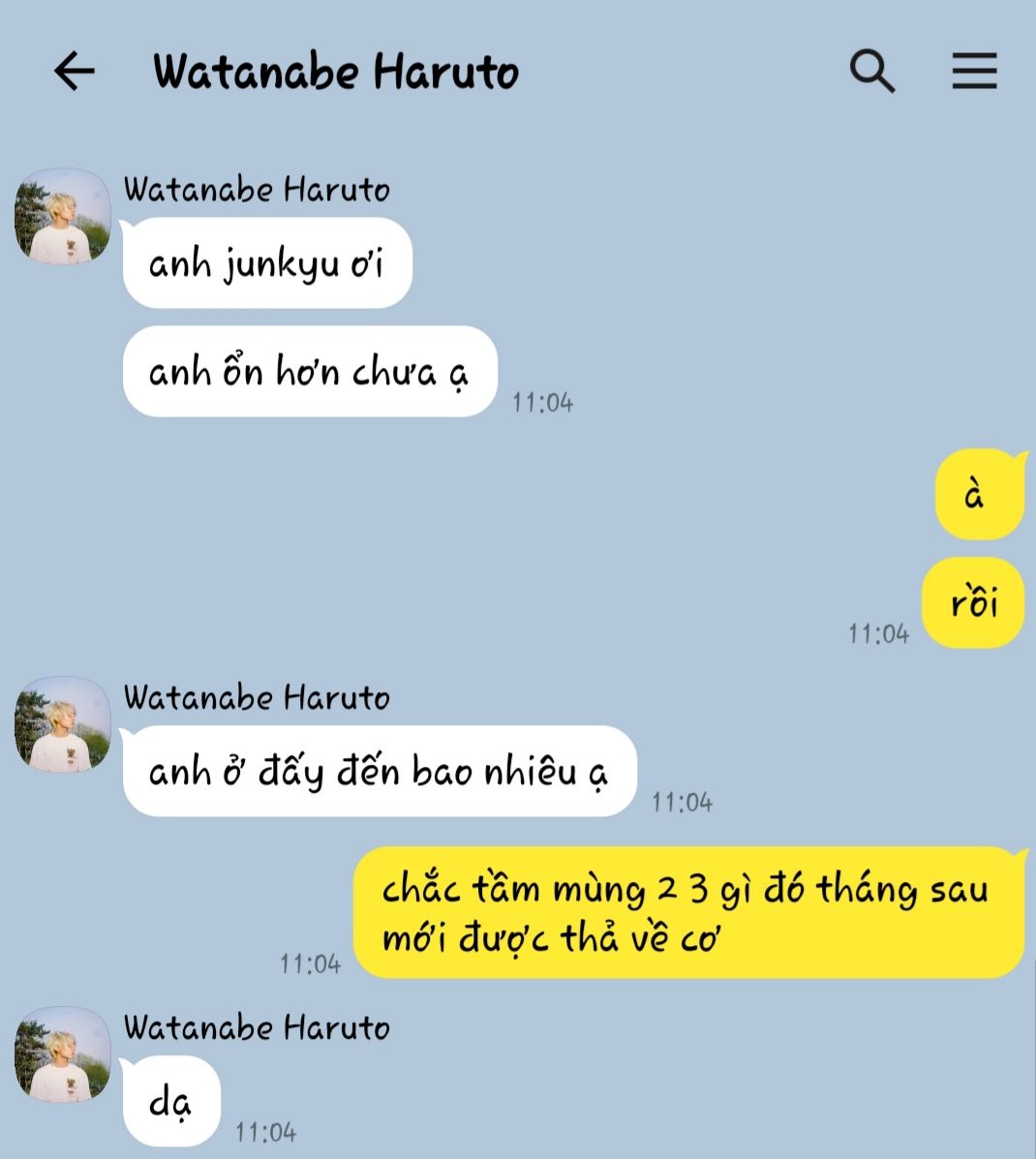Viewport: 1036px width, 1159px height.
Task: View Haruto's profile picture beside 'dạ'
Action: point(63,1054)
